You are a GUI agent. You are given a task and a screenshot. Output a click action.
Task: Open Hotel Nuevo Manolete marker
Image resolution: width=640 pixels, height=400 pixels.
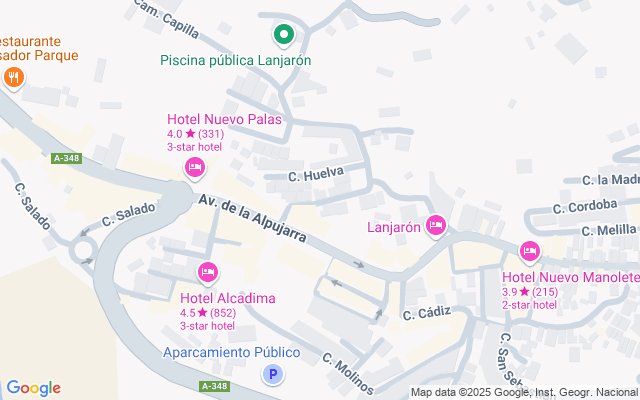coord(529,252)
